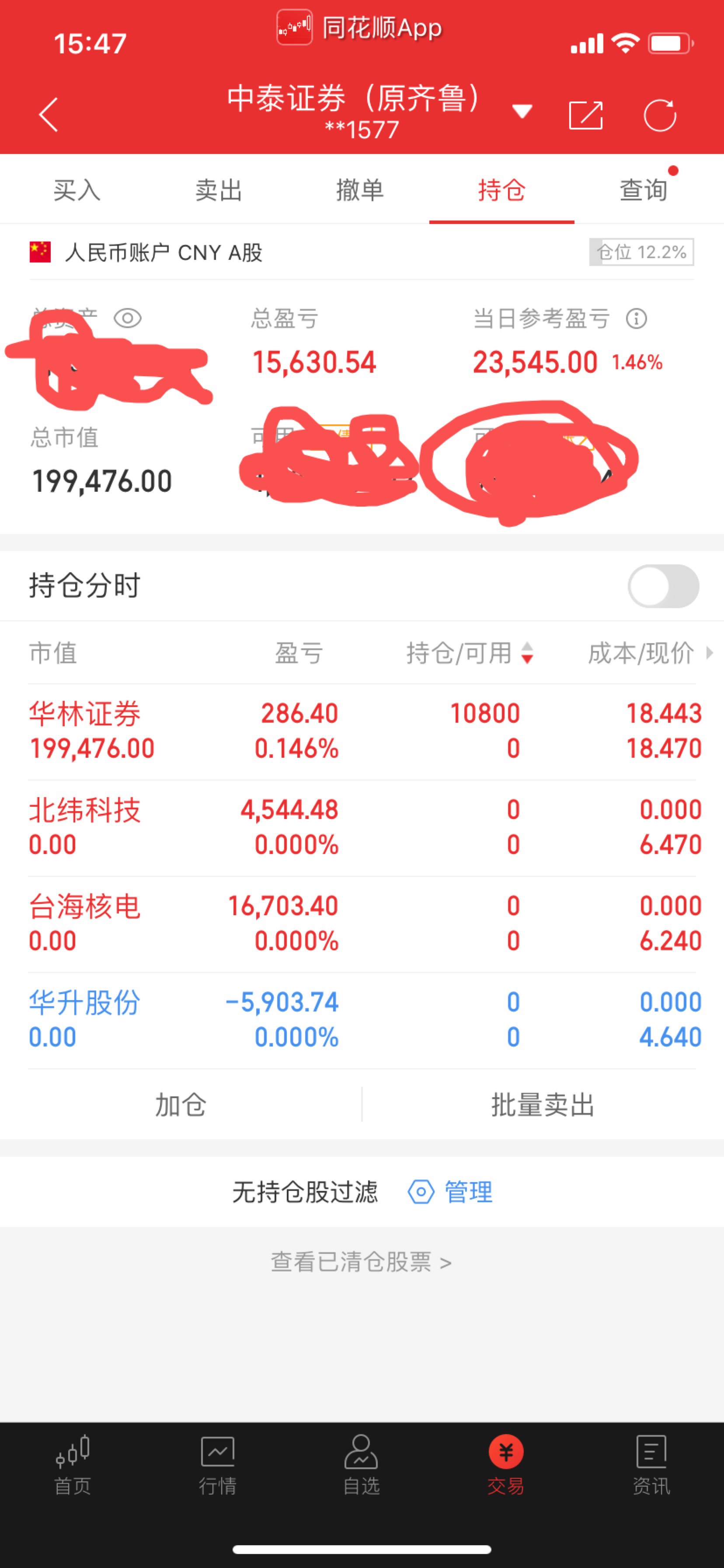Show info for 当日参考盈亏
The image size is (724, 1568).
click(637, 318)
